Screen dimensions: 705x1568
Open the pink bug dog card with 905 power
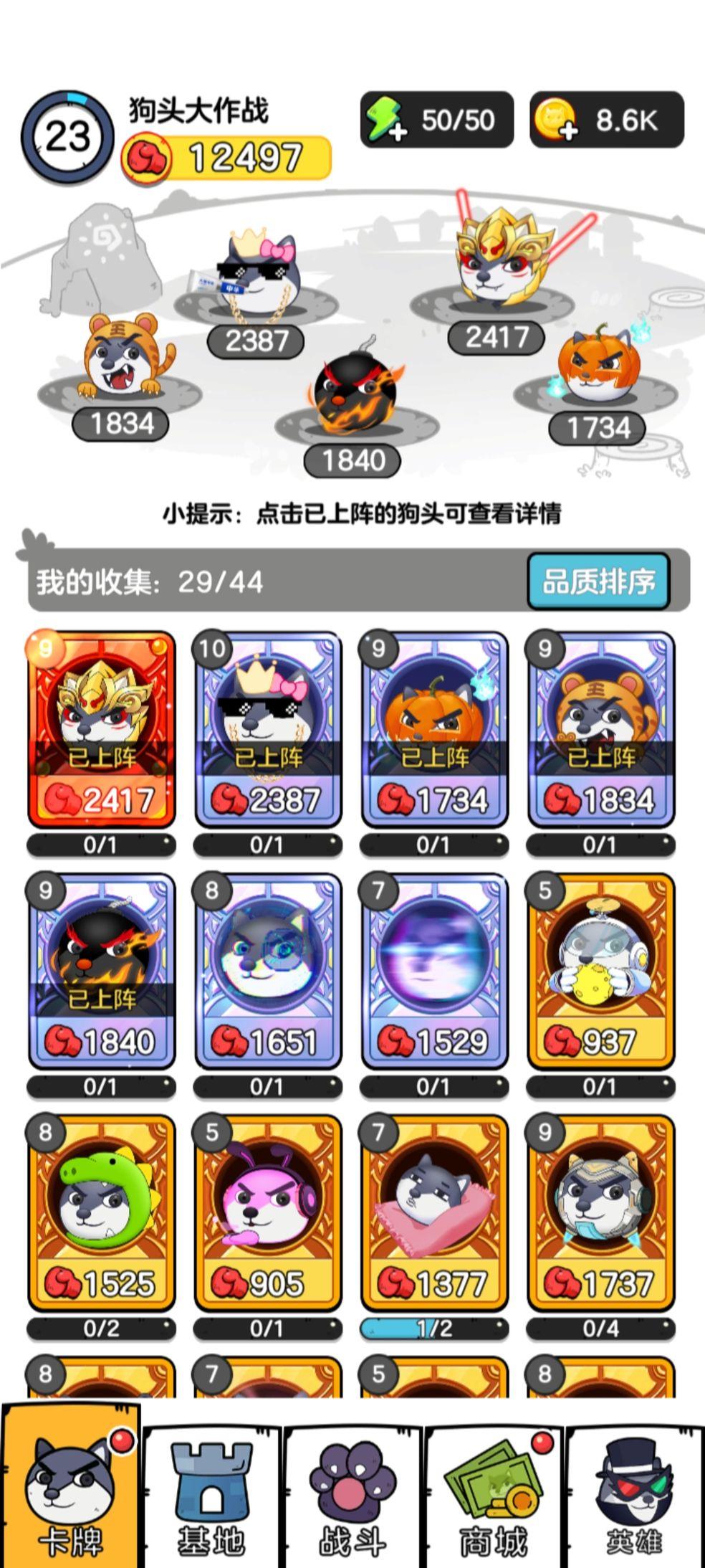pyautogui.click(x=267, y=1212)
